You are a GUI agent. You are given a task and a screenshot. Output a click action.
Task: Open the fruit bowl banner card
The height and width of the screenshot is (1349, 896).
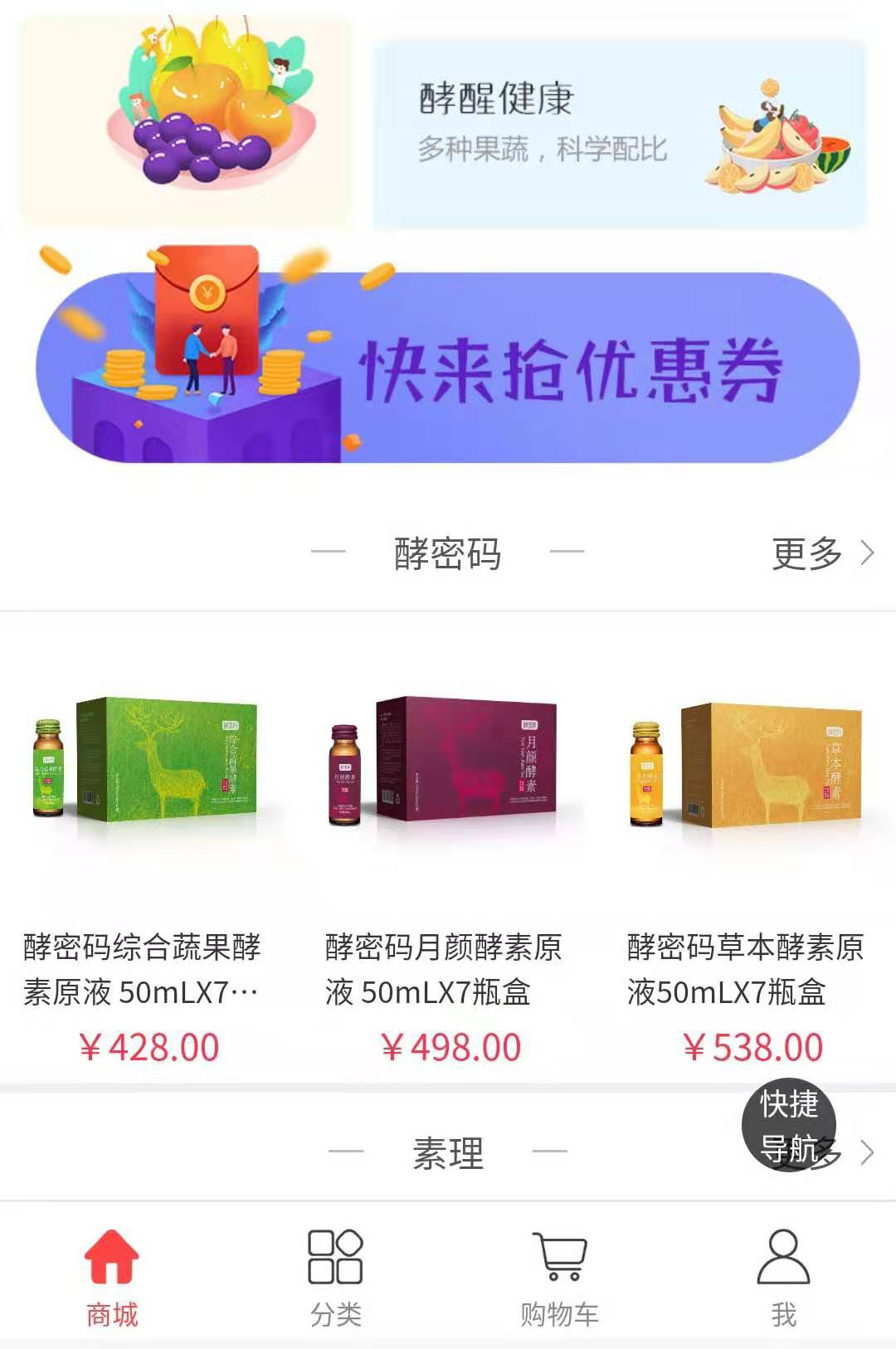[186, 120]
